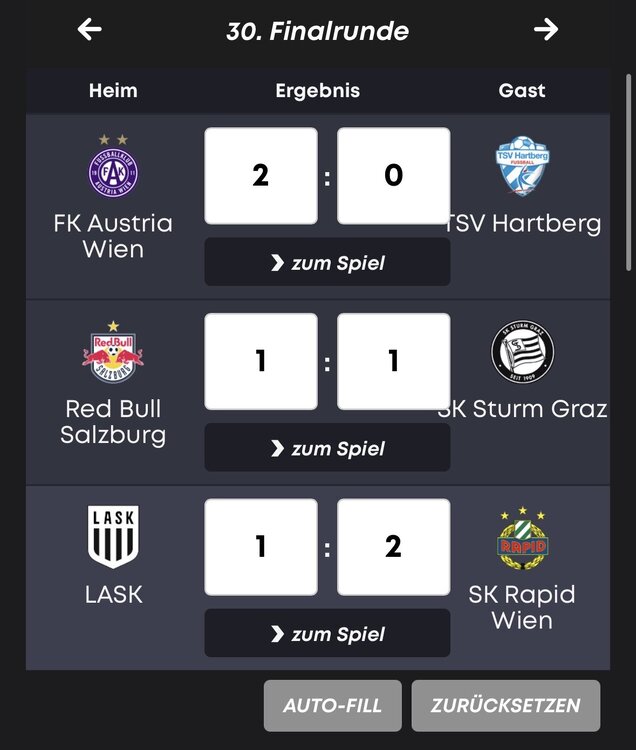Reset predictions with ZURÜCKSETZEN
636x750 pixels.
coord(505,705)
